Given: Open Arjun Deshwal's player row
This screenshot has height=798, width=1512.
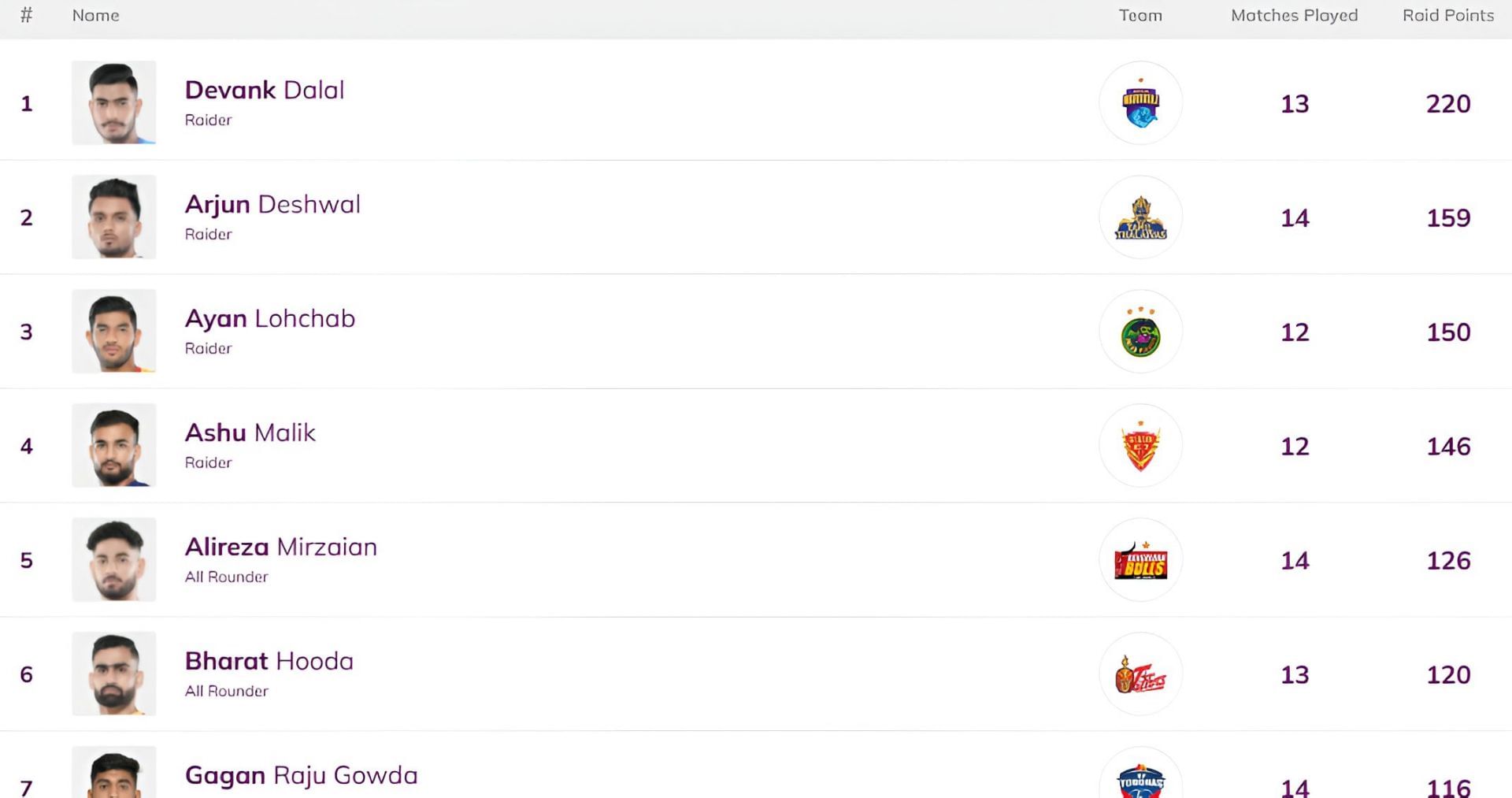Looking at the screenshot, I should coord(272,205).
